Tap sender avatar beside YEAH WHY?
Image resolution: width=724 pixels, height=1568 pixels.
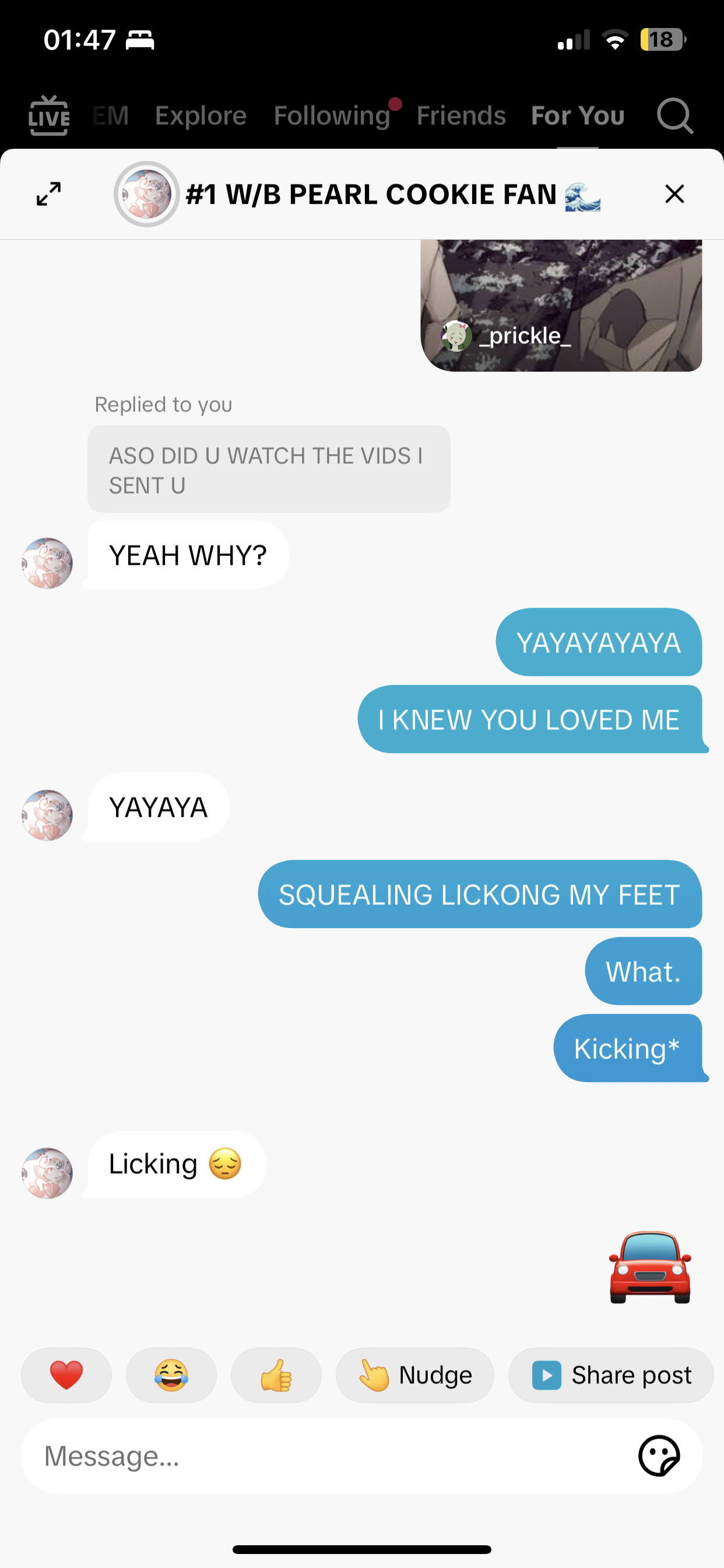click(x=47, y=563)
